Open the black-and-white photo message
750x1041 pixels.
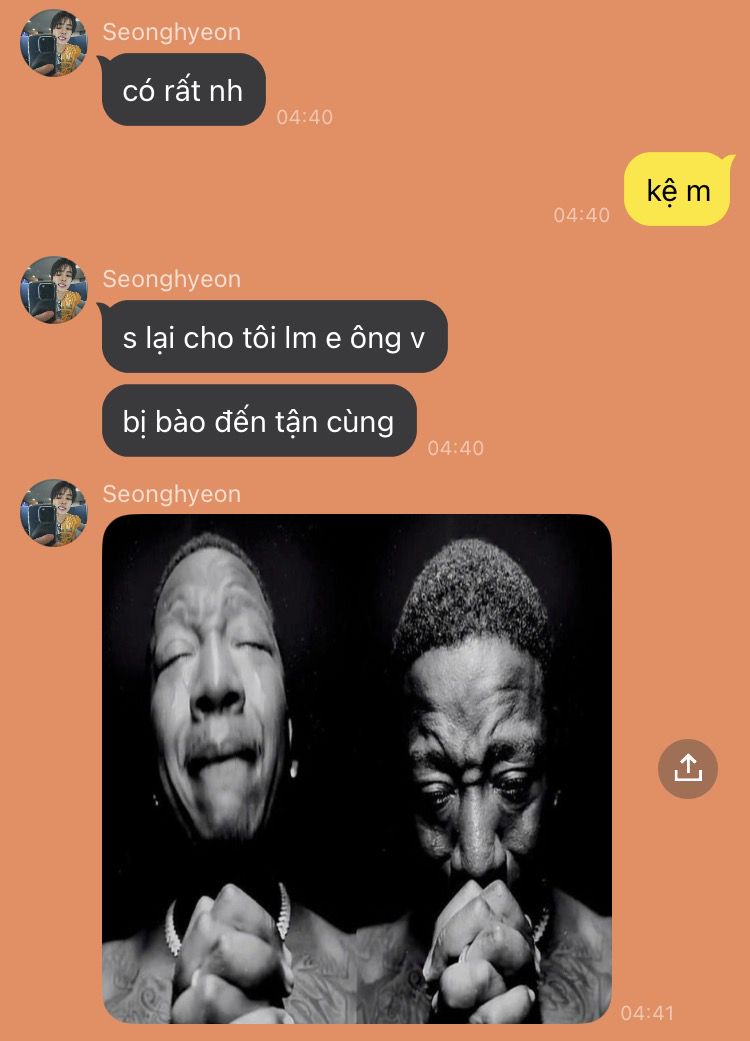tap(356, 768)
